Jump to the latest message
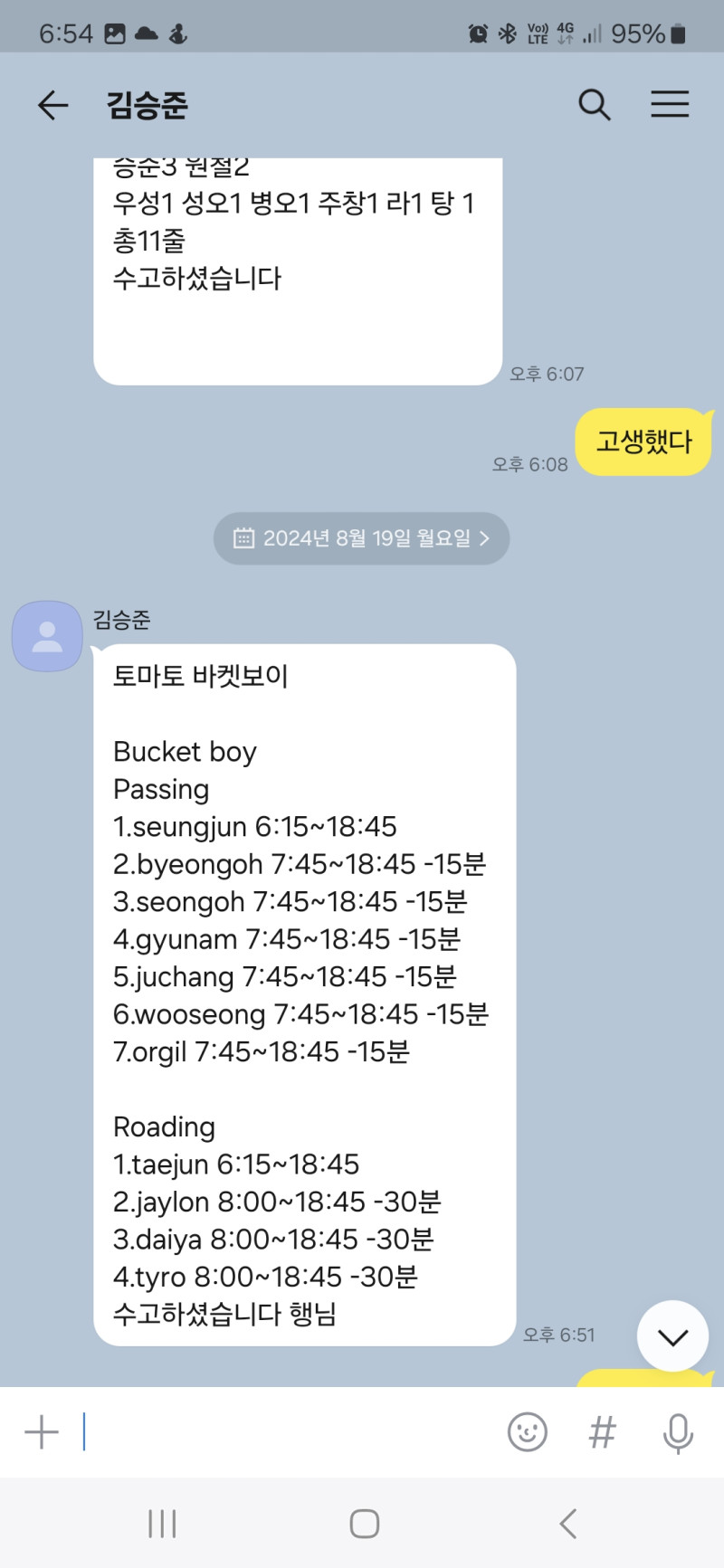Viewport: 724px width, 1568px height. (x=672, y=1336)
